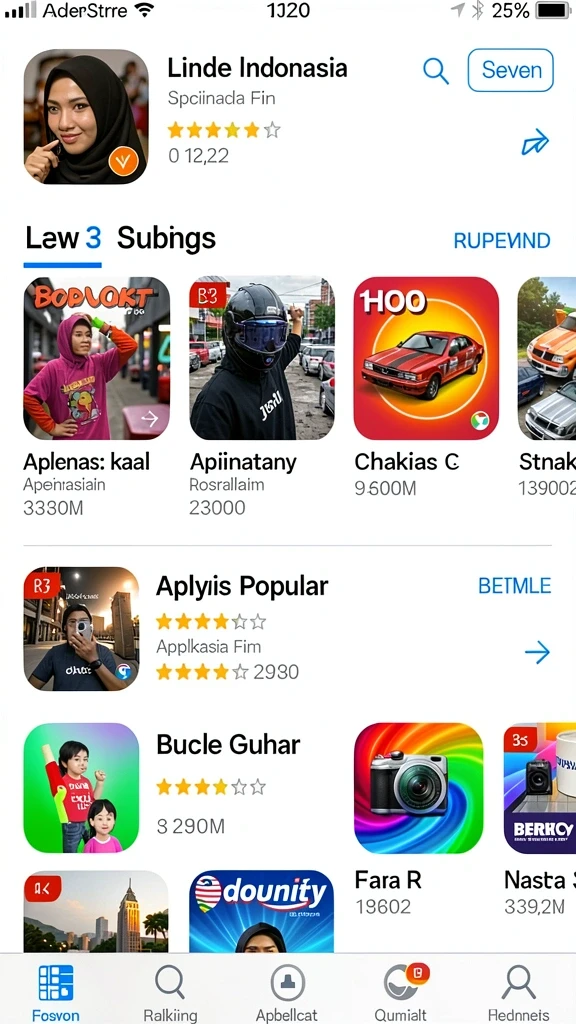Switch to the Subings tab
576x1024 pixels.
click(166, 239)
